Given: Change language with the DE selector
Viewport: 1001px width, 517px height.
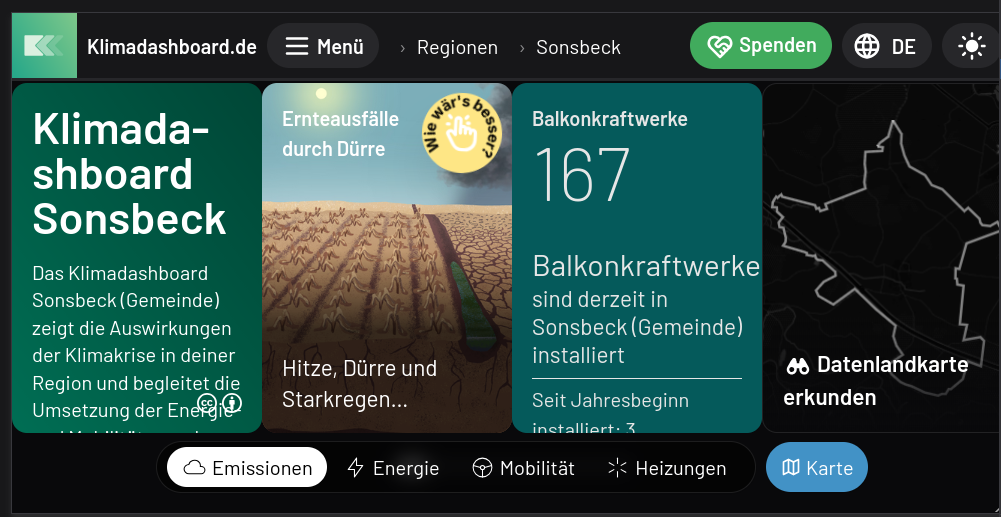Looking at the screenshot, I should (x=886, y=46).
